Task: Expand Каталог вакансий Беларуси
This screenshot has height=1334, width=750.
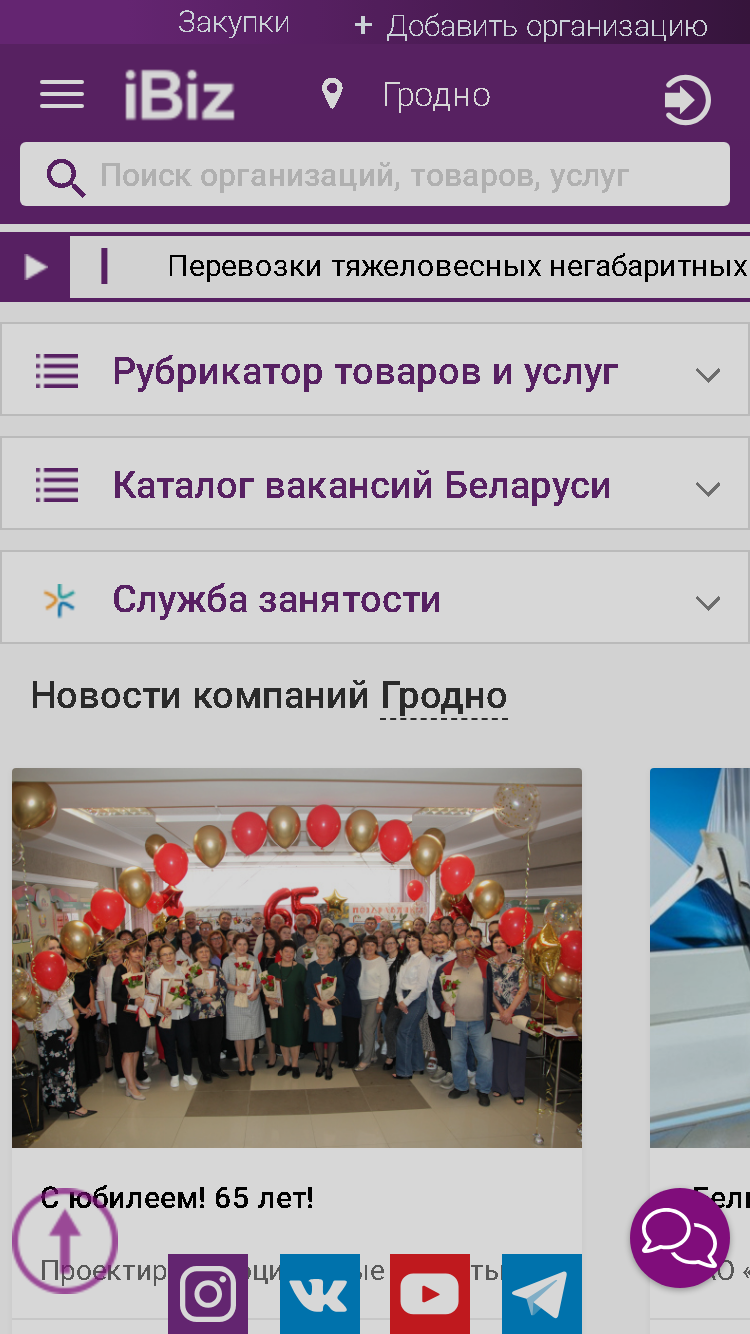Action: pos(375,484)
